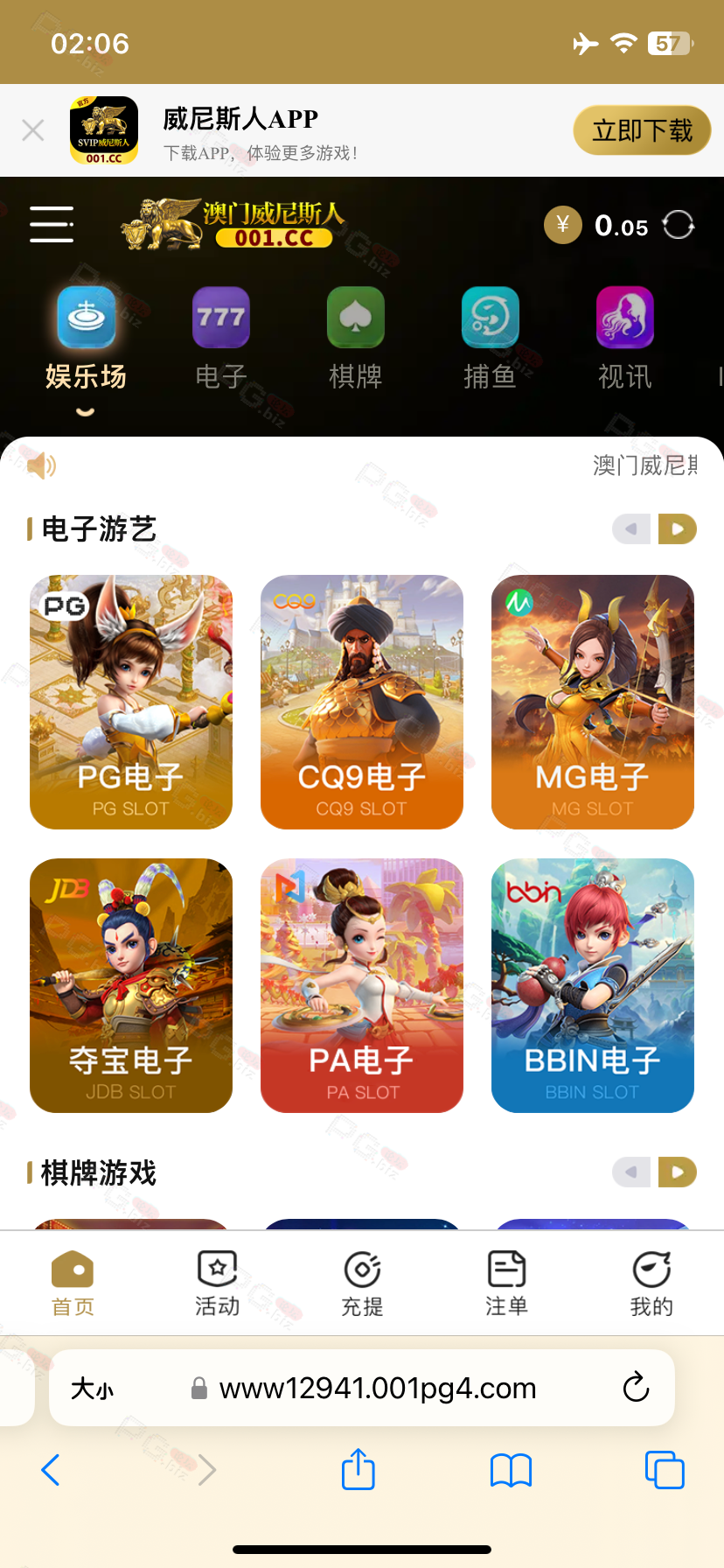Viewport: 724px width, 1568px height.
Task: Select the 视讯 category tab
Action: (x=625, y=338)
